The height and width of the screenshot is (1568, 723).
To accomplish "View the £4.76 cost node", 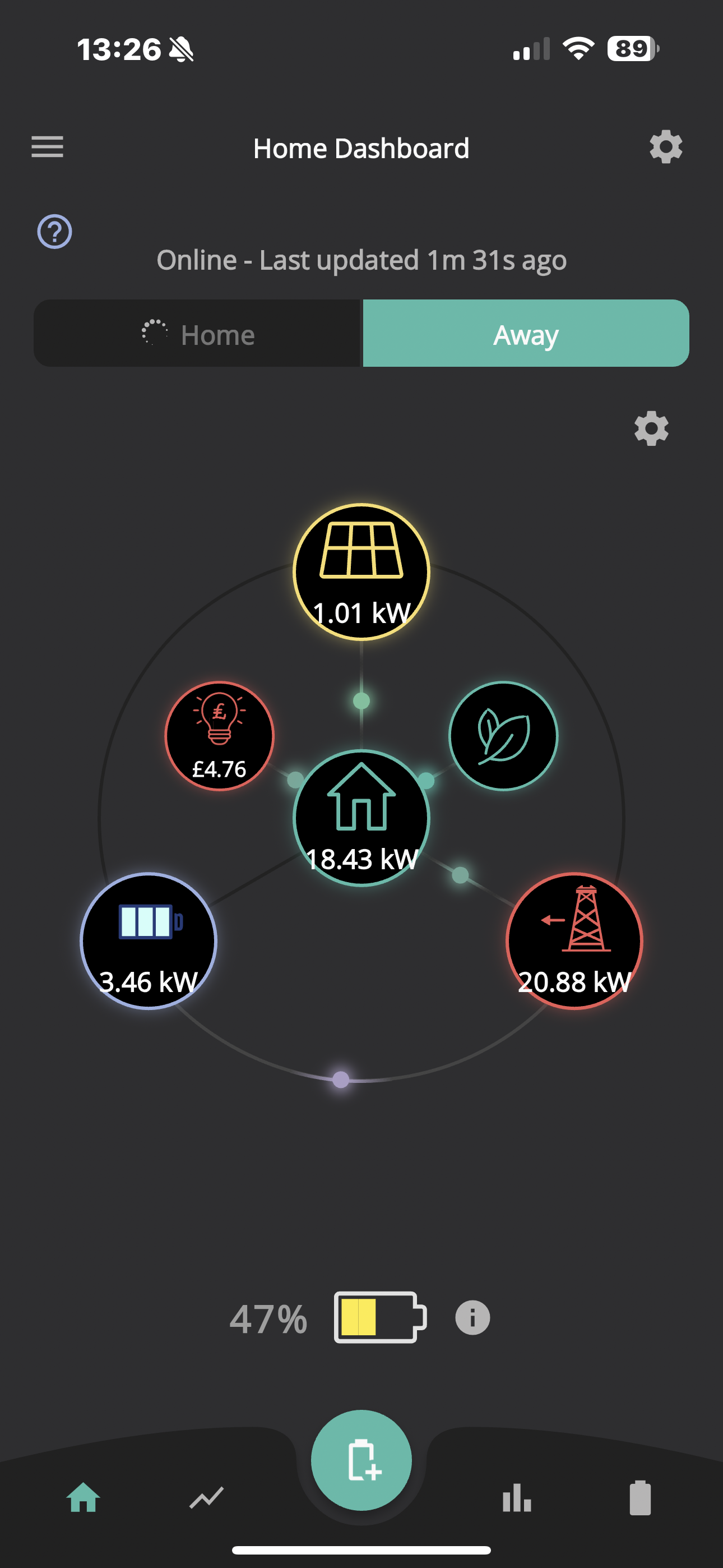I will click(220, 736).
